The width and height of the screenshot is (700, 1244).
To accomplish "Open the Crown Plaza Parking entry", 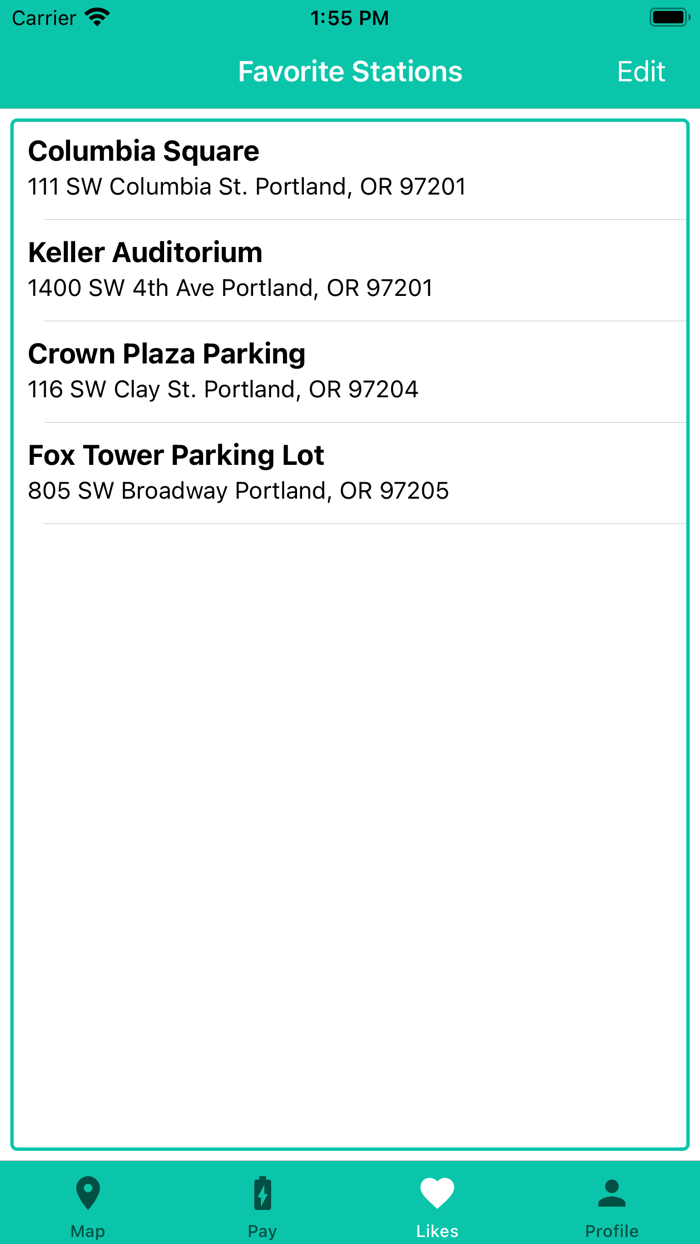I will (350, 371).
